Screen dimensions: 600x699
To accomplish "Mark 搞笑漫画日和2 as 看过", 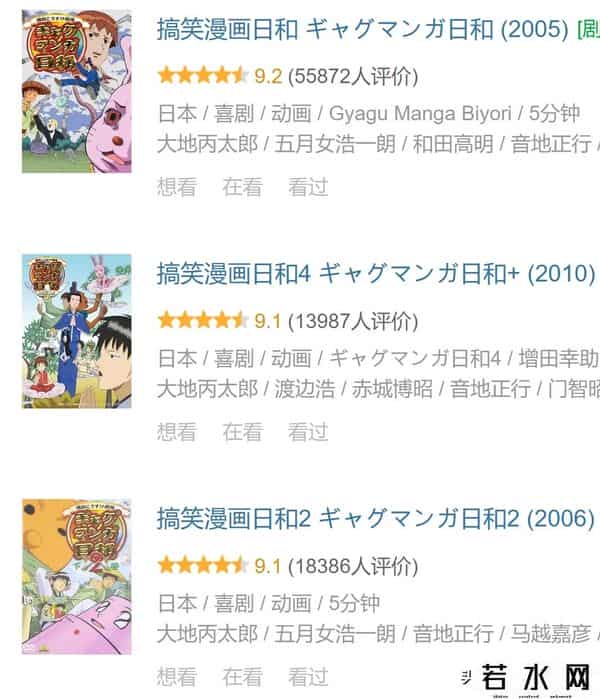I will tap(308, 677).
